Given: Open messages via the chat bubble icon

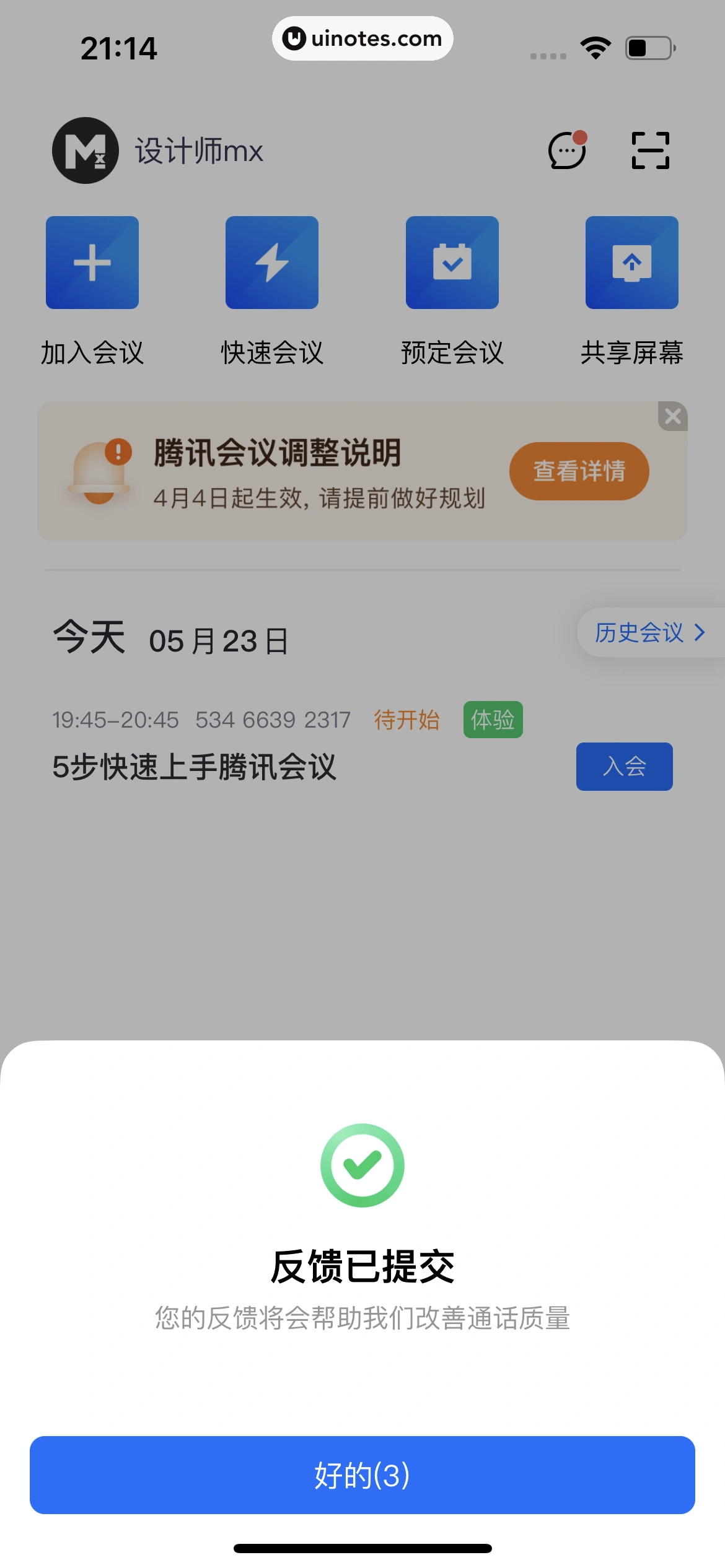Looking at the screenshot, I should [566, 150].
